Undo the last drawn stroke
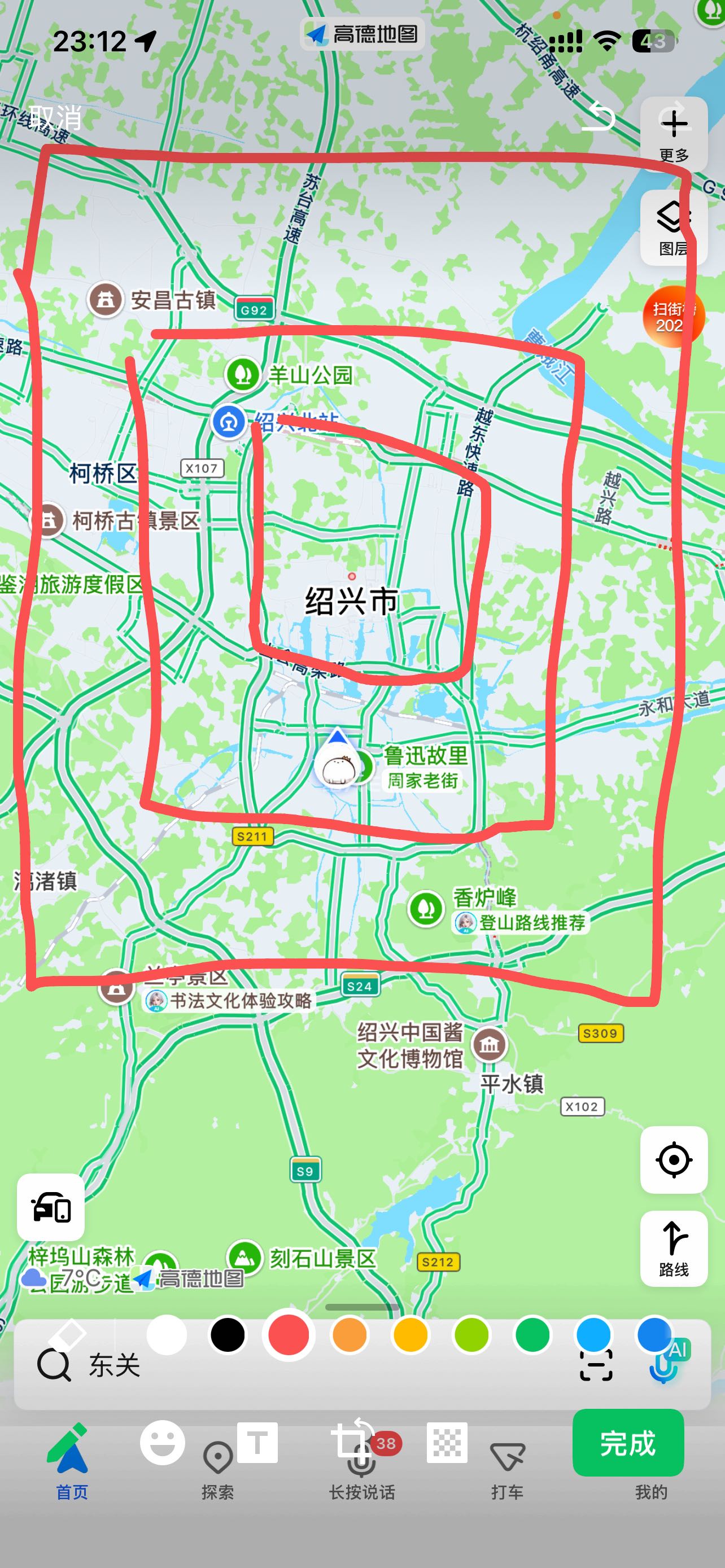Screen dimensions: 725x1568 (600, 117)
